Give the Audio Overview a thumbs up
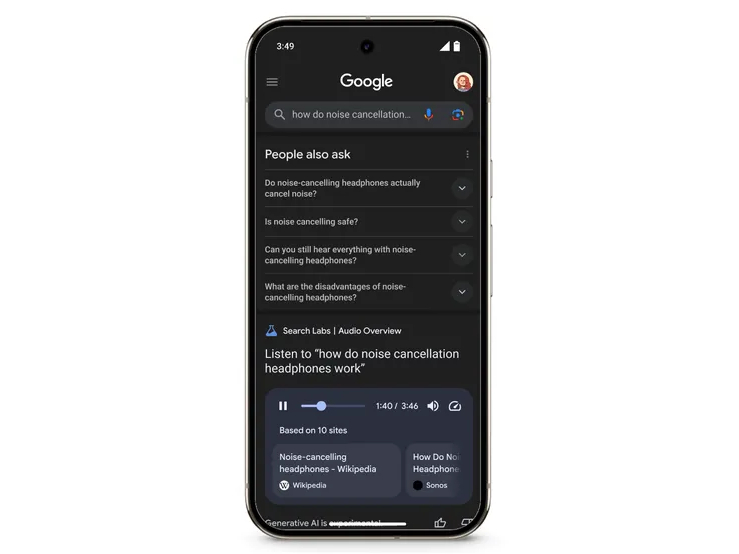 coord(440,522)
